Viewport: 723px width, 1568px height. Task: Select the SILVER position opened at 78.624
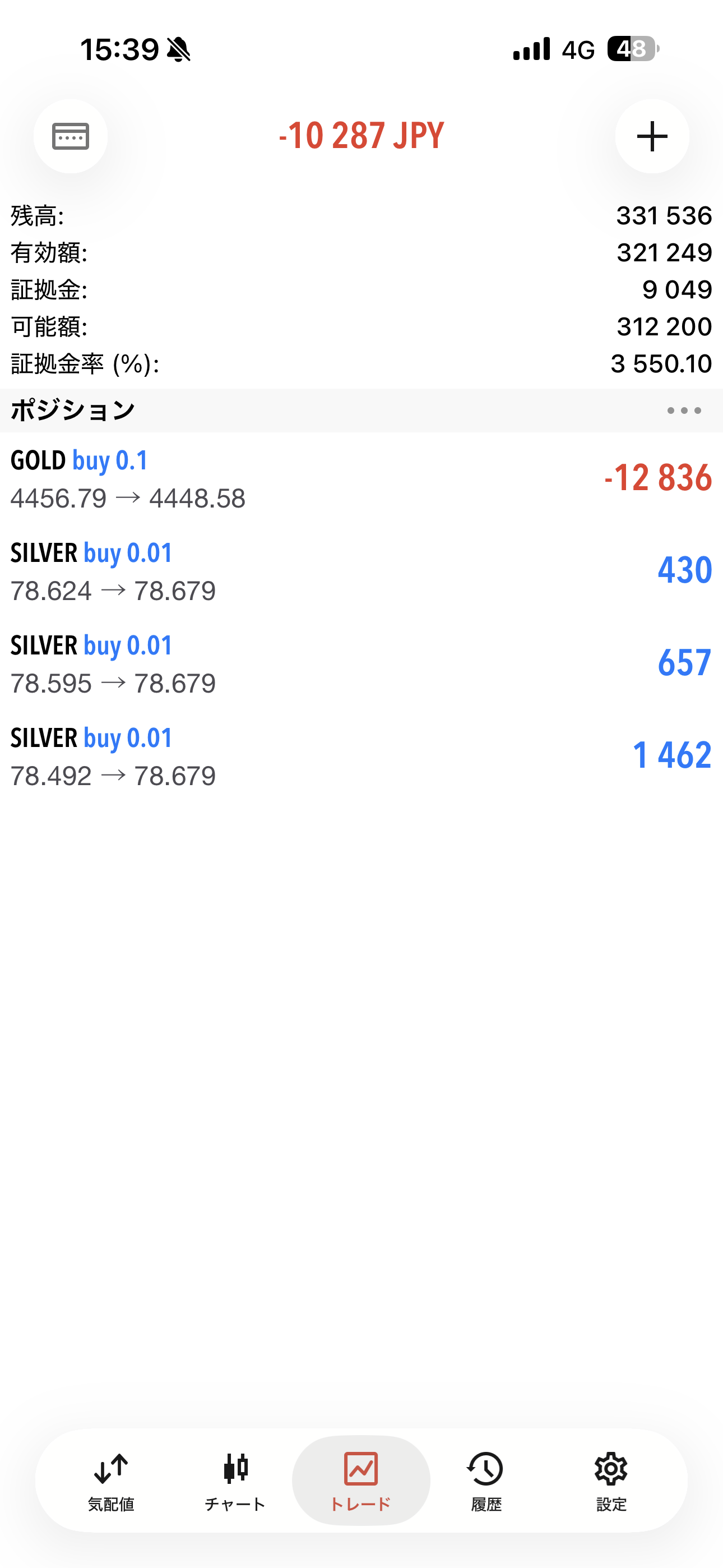click(361, 571)
